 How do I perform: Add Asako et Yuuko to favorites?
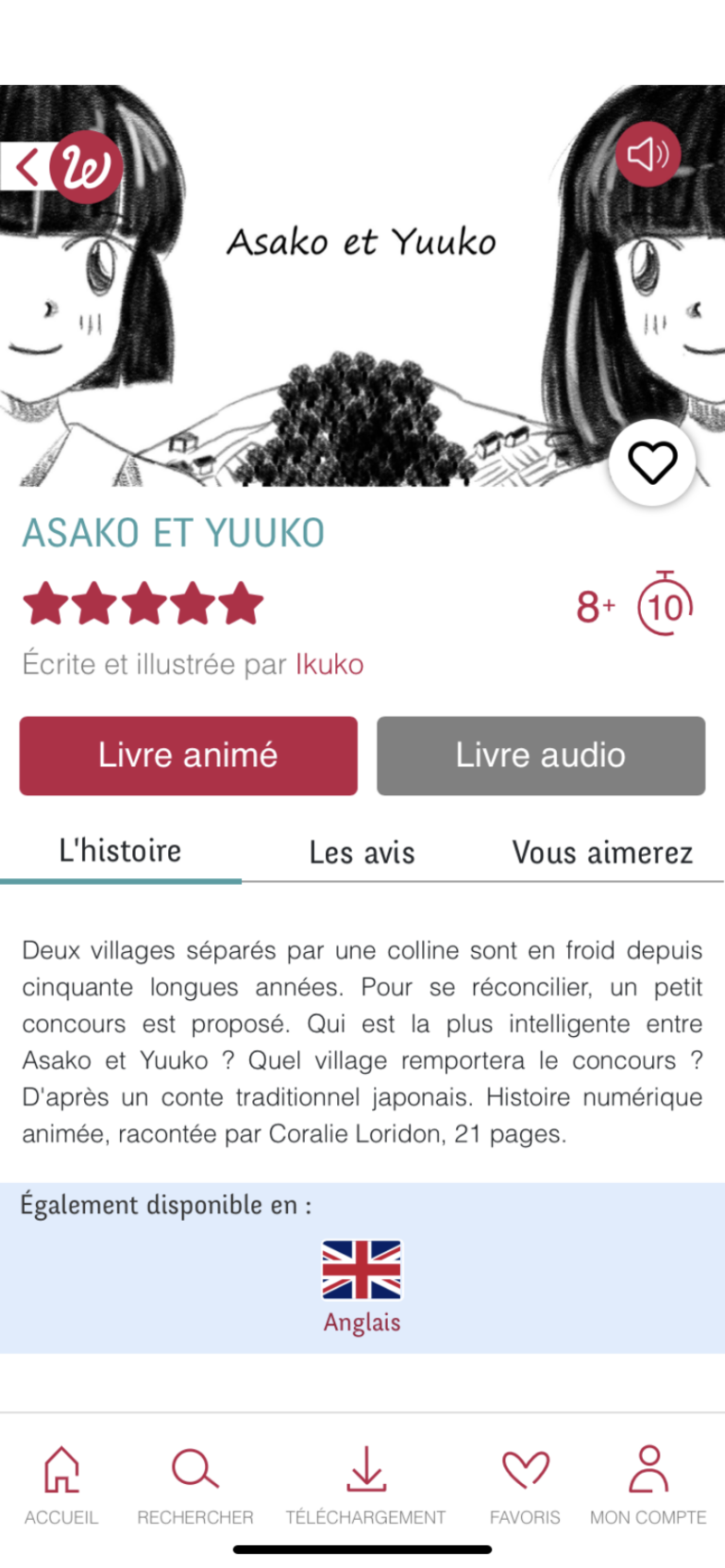652,463
